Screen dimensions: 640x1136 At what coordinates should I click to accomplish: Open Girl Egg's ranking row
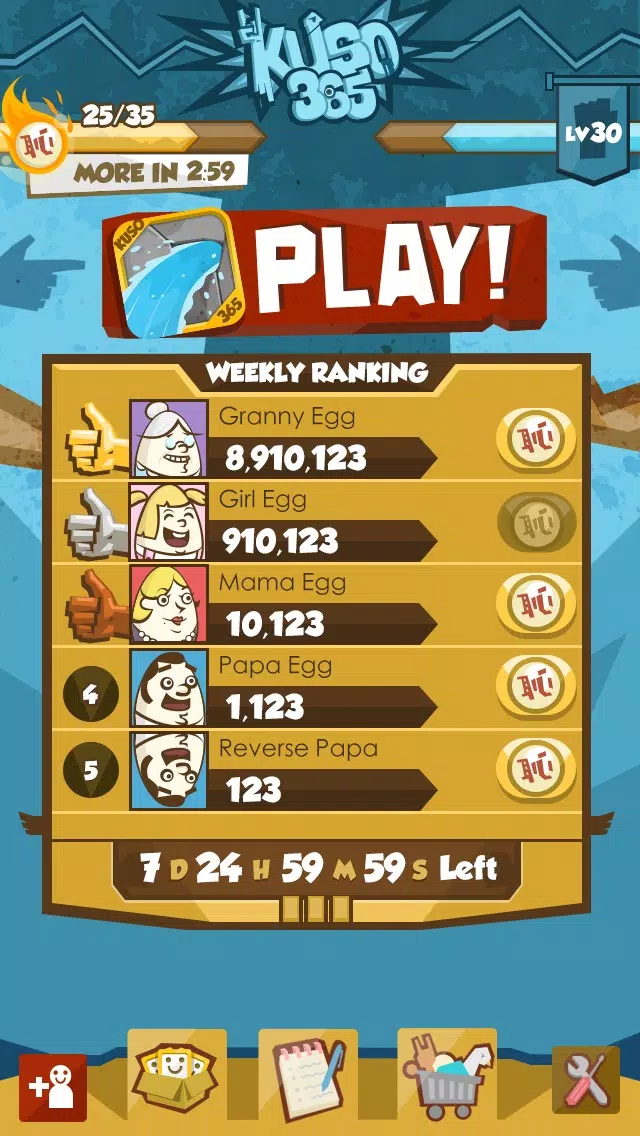click(300, 522)
